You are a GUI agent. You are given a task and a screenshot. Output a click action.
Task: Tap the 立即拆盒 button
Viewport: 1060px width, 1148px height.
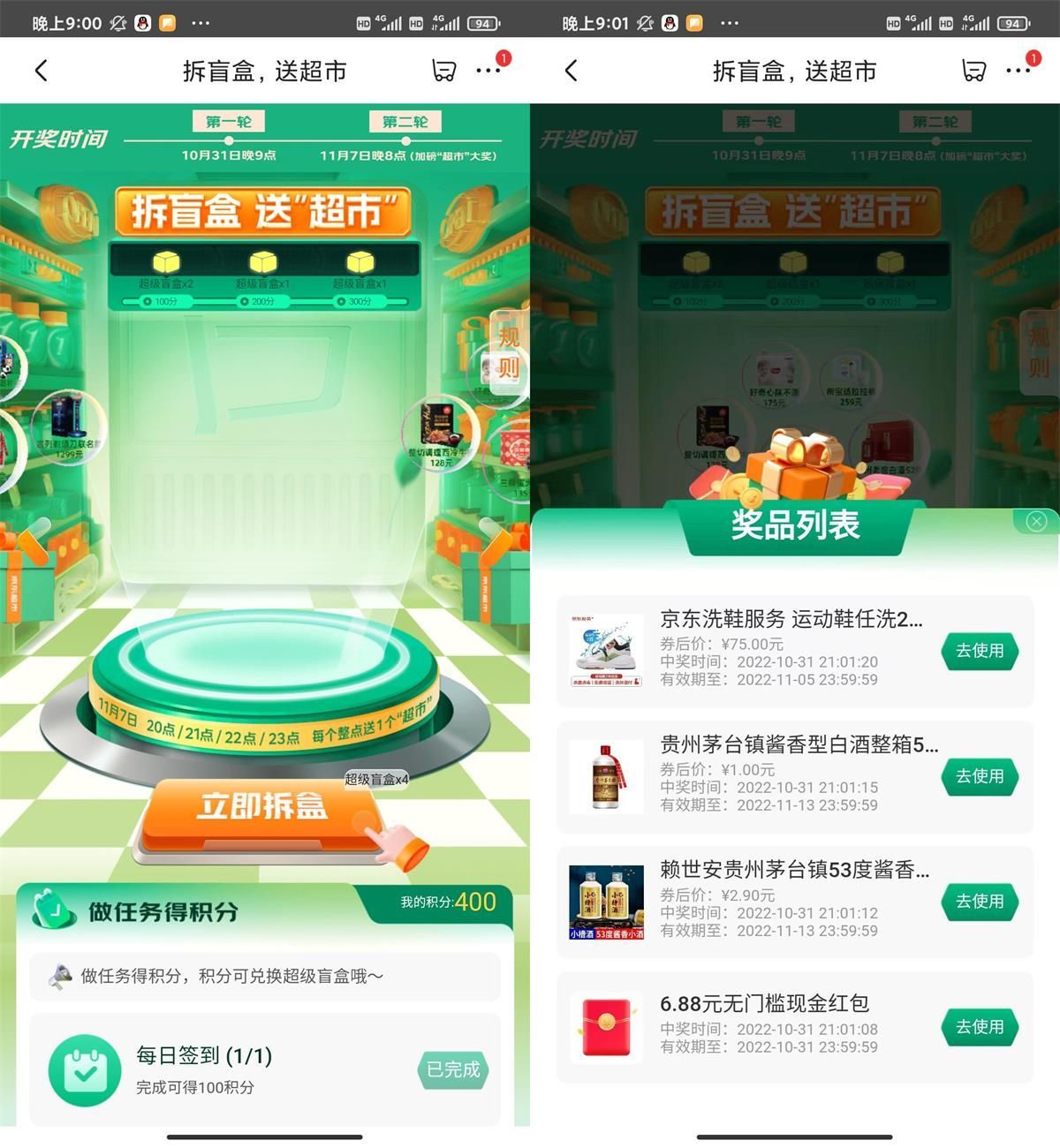(x=262, y=808)
